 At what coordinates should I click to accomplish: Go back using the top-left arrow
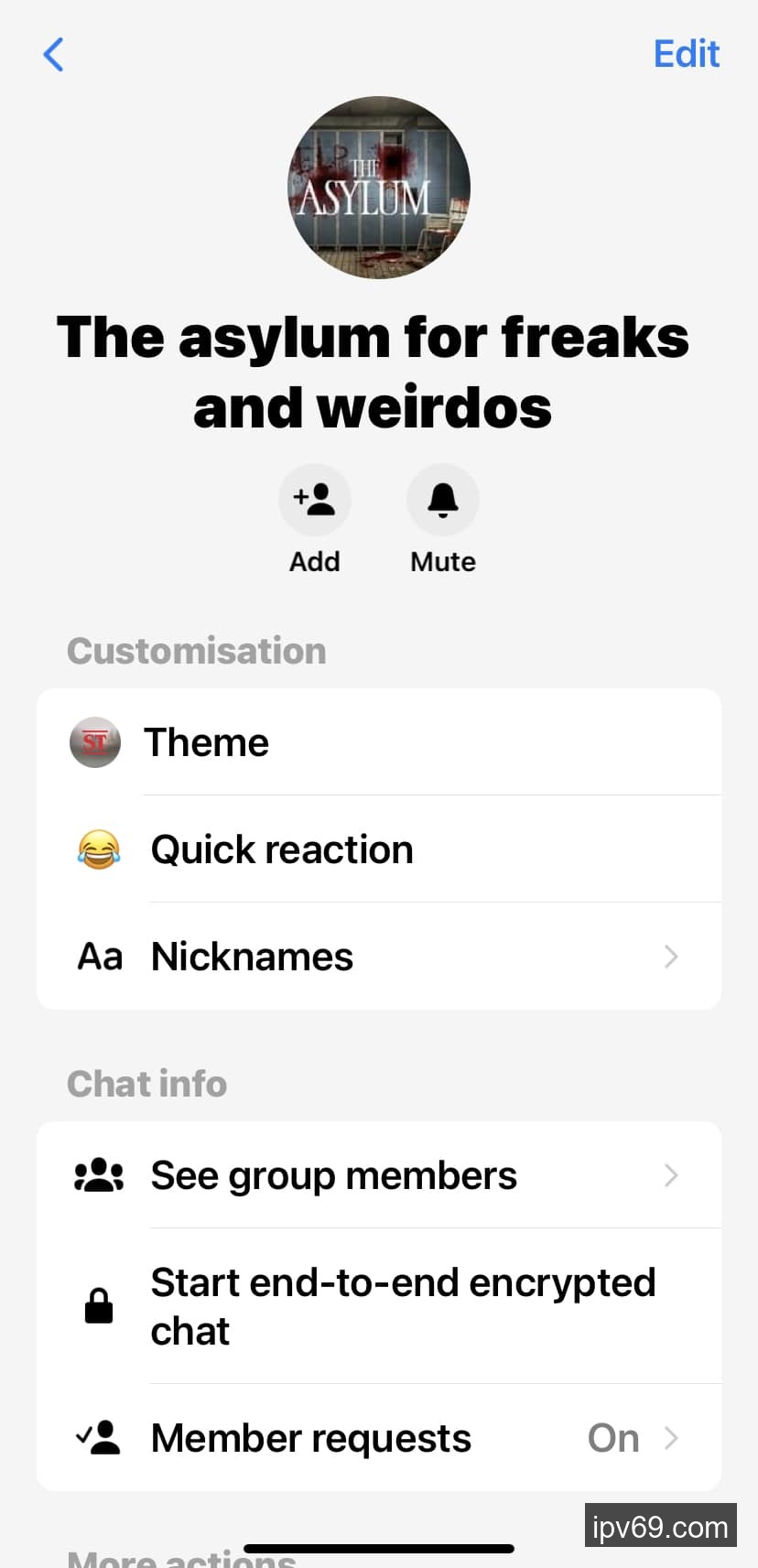[x=54, y=55]
